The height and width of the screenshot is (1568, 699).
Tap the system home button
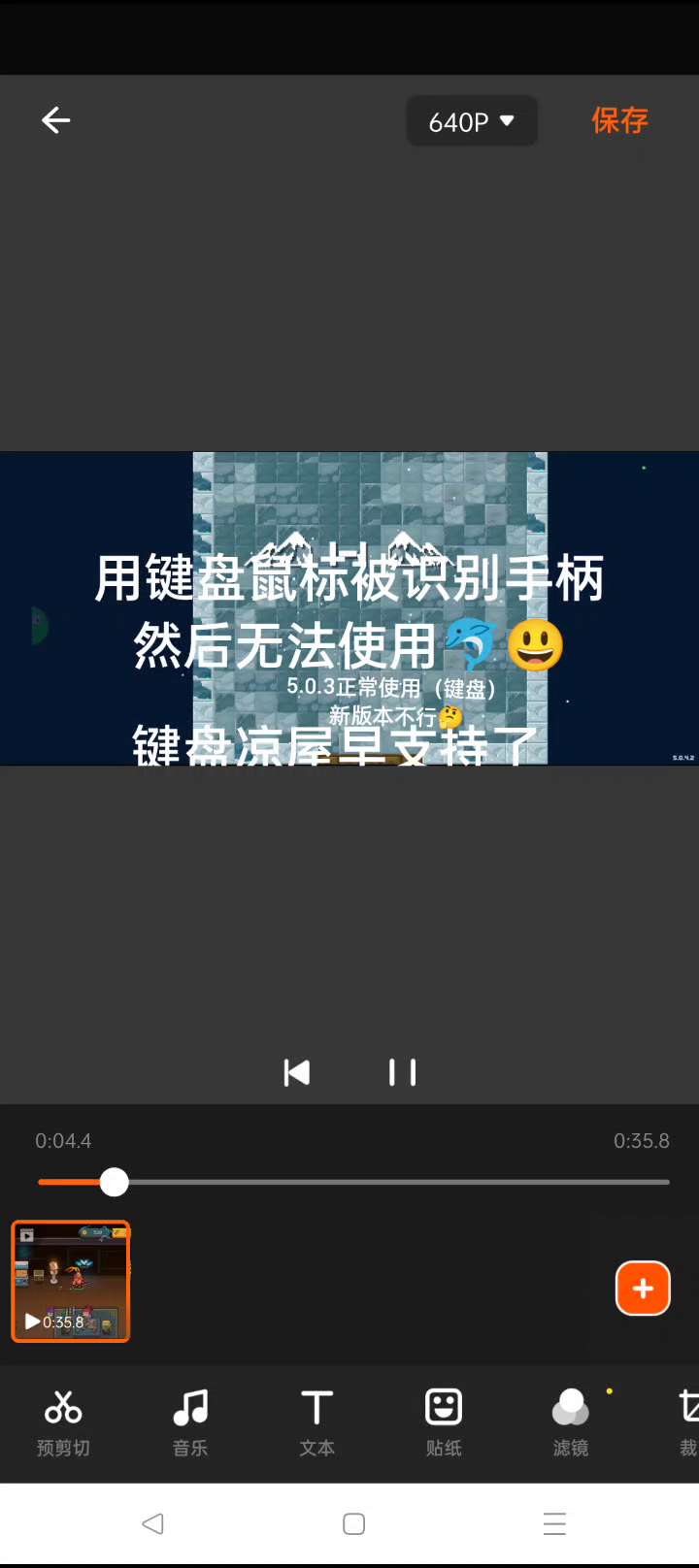coord(353,1524)
